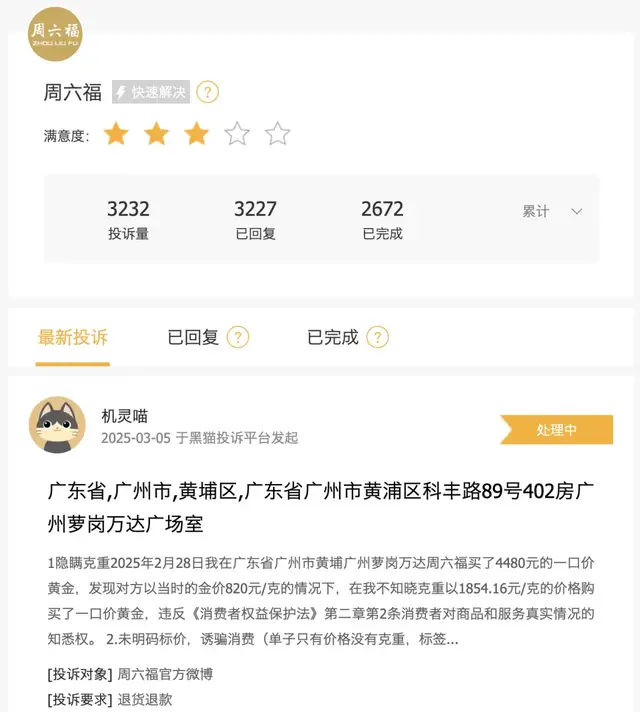View 机灵喵's user avatar
Image resolution: width=640 pixels, height=712 pixels.
[57, 425]
